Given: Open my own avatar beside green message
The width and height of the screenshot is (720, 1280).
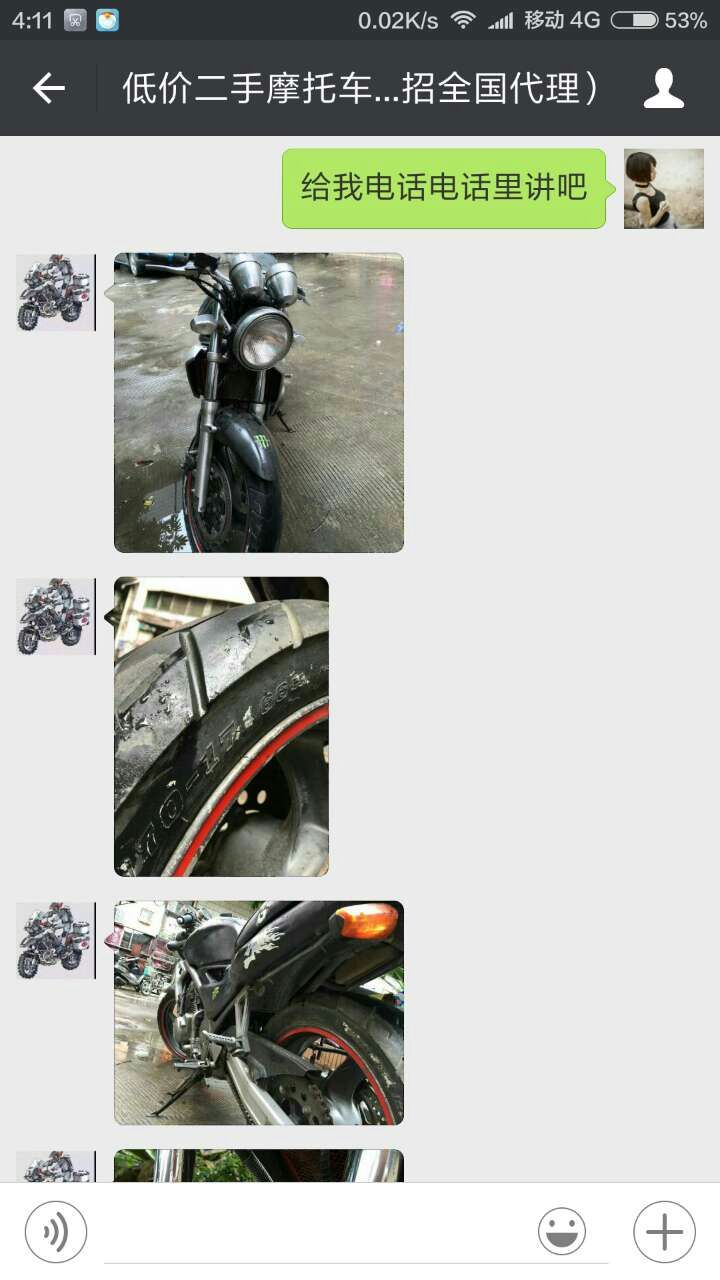Looking at the screenshot, I should tap(664, 189).
